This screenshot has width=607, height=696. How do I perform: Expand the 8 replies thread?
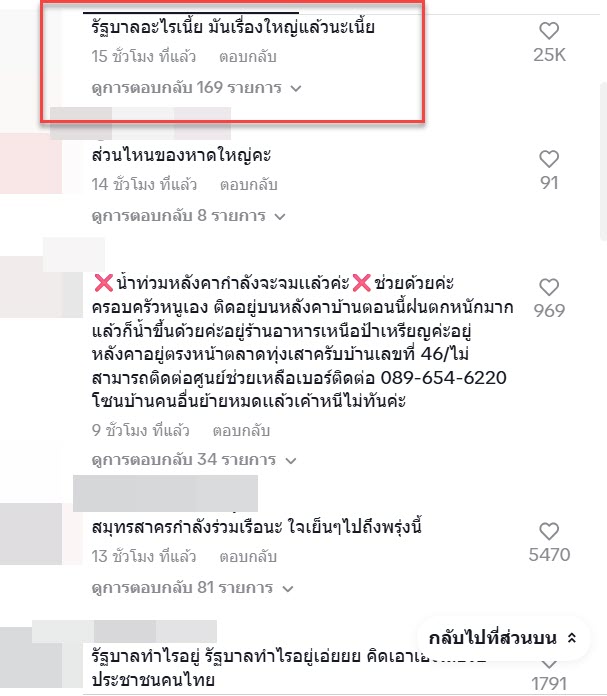tap(188, 215)
